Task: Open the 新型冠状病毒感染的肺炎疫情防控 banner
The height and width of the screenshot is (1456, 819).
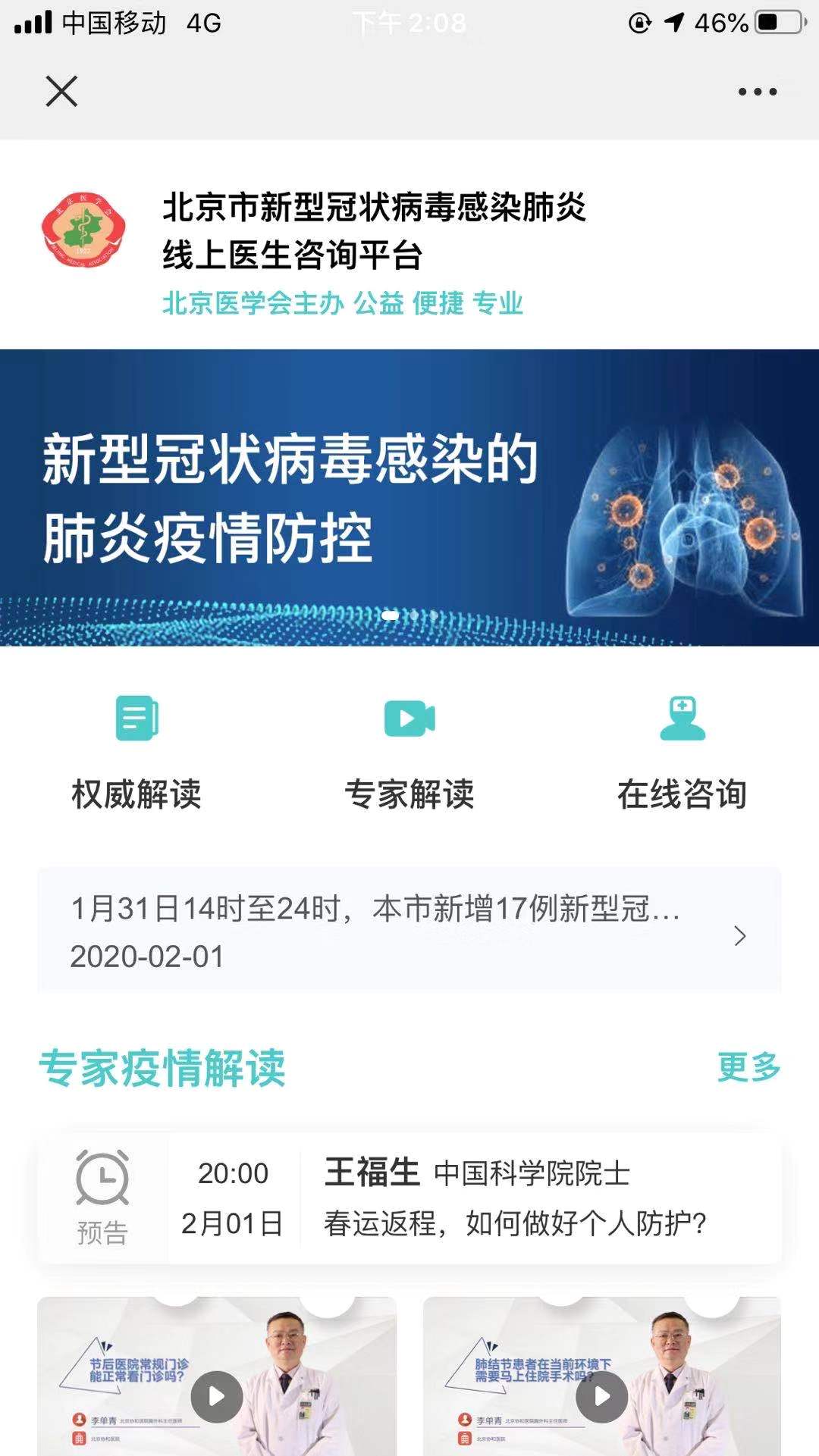Action: 409,497
